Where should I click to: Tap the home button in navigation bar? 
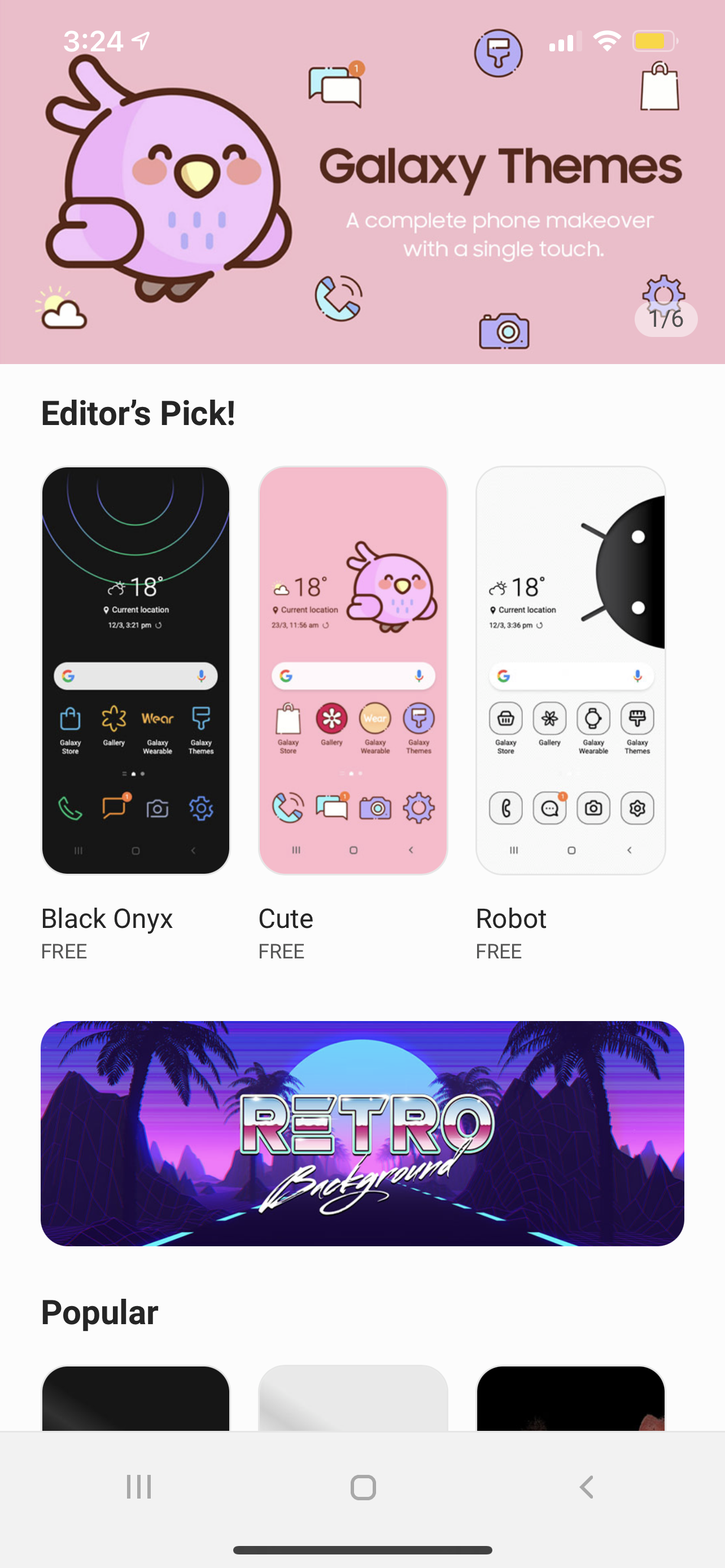coord(363,1487)
